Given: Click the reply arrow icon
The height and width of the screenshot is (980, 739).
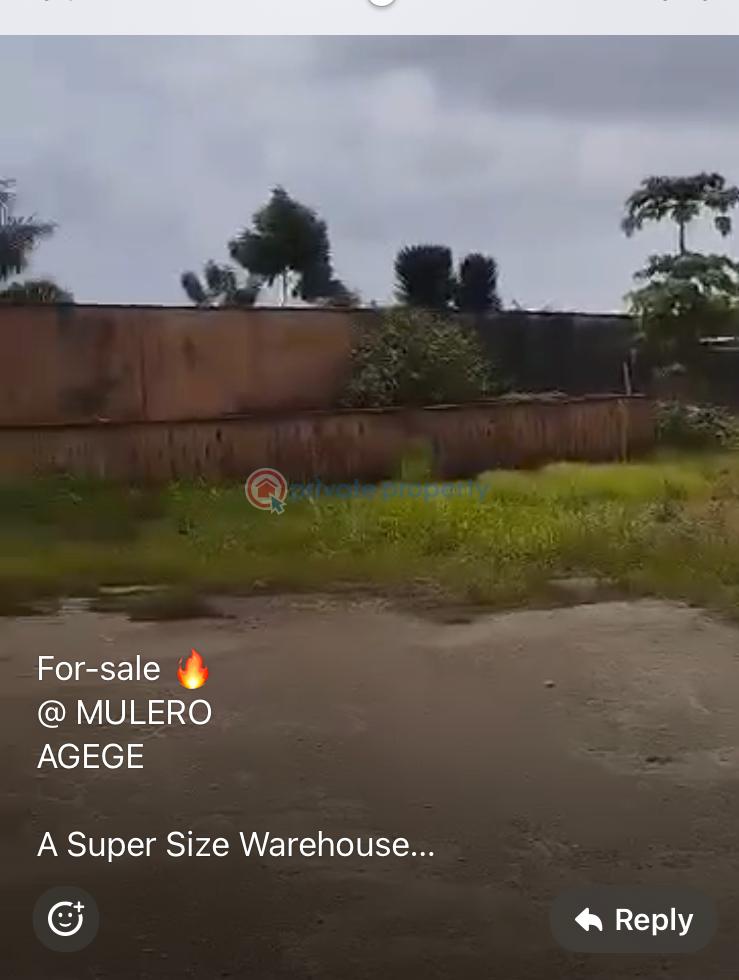Looking at the screenshot, I should point(590,919).
